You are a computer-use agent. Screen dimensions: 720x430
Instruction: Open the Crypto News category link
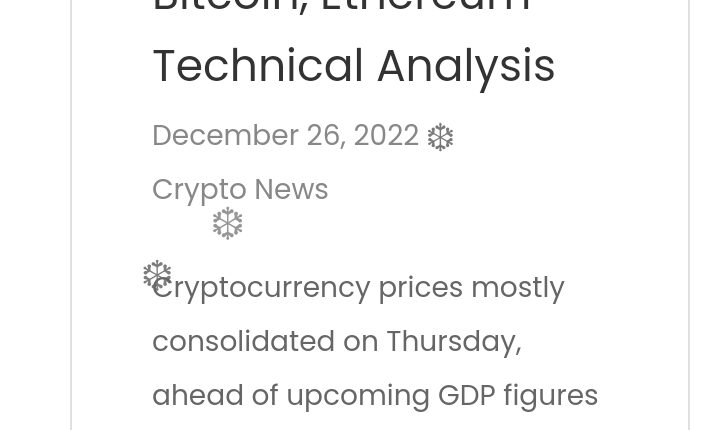tap(240, 189)
